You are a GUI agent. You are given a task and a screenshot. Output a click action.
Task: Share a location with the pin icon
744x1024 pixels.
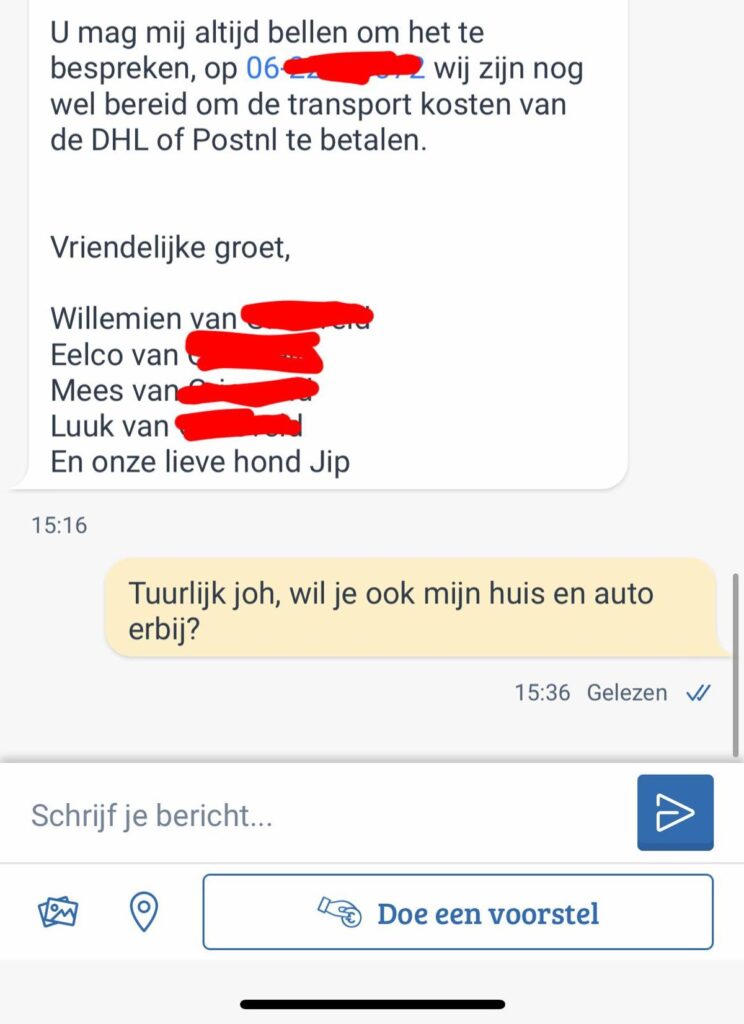[x=145, y=912]
